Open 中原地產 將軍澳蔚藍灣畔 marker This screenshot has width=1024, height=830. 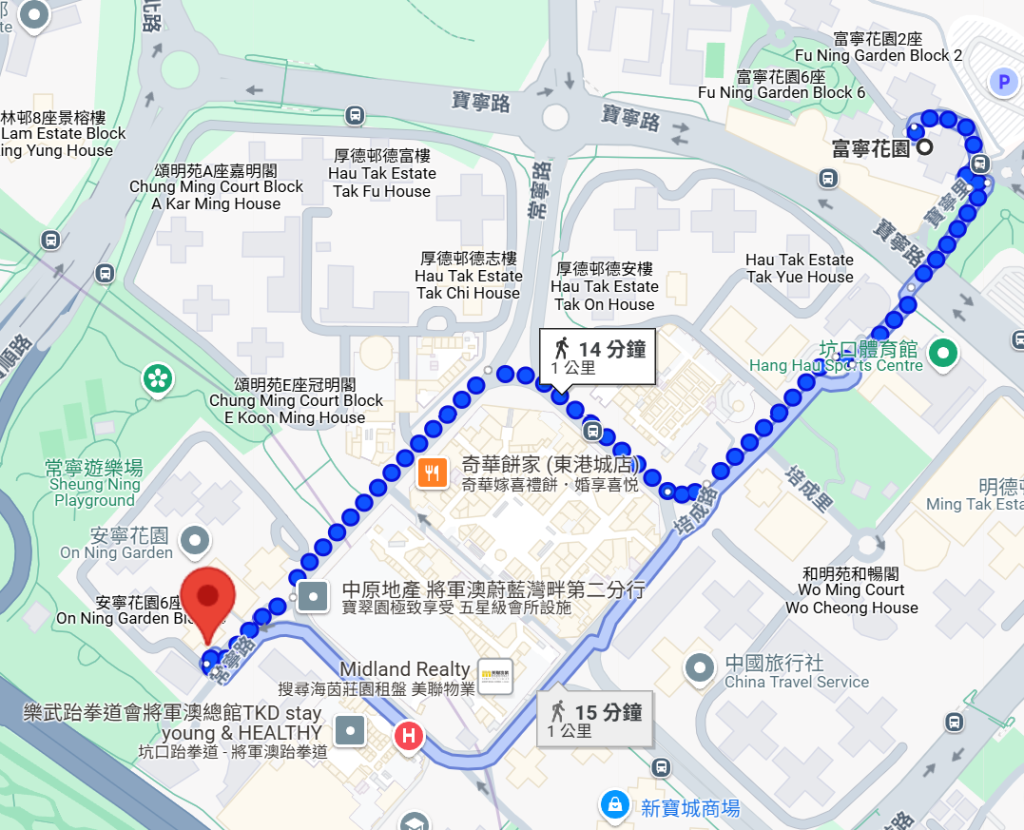coord(314,598)
